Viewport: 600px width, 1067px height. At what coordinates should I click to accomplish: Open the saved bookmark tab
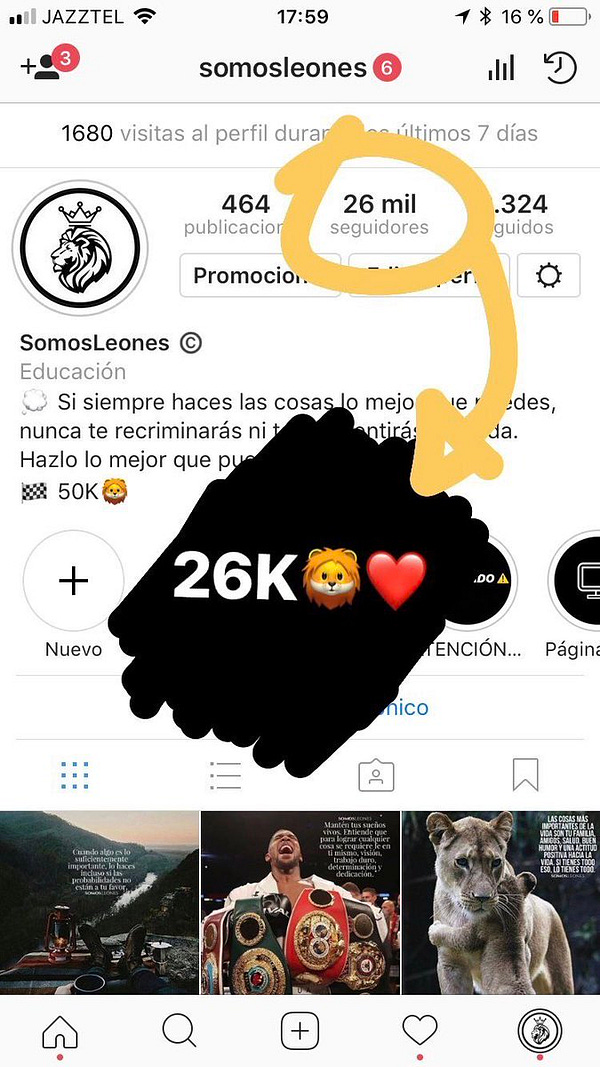click(525, 774)
